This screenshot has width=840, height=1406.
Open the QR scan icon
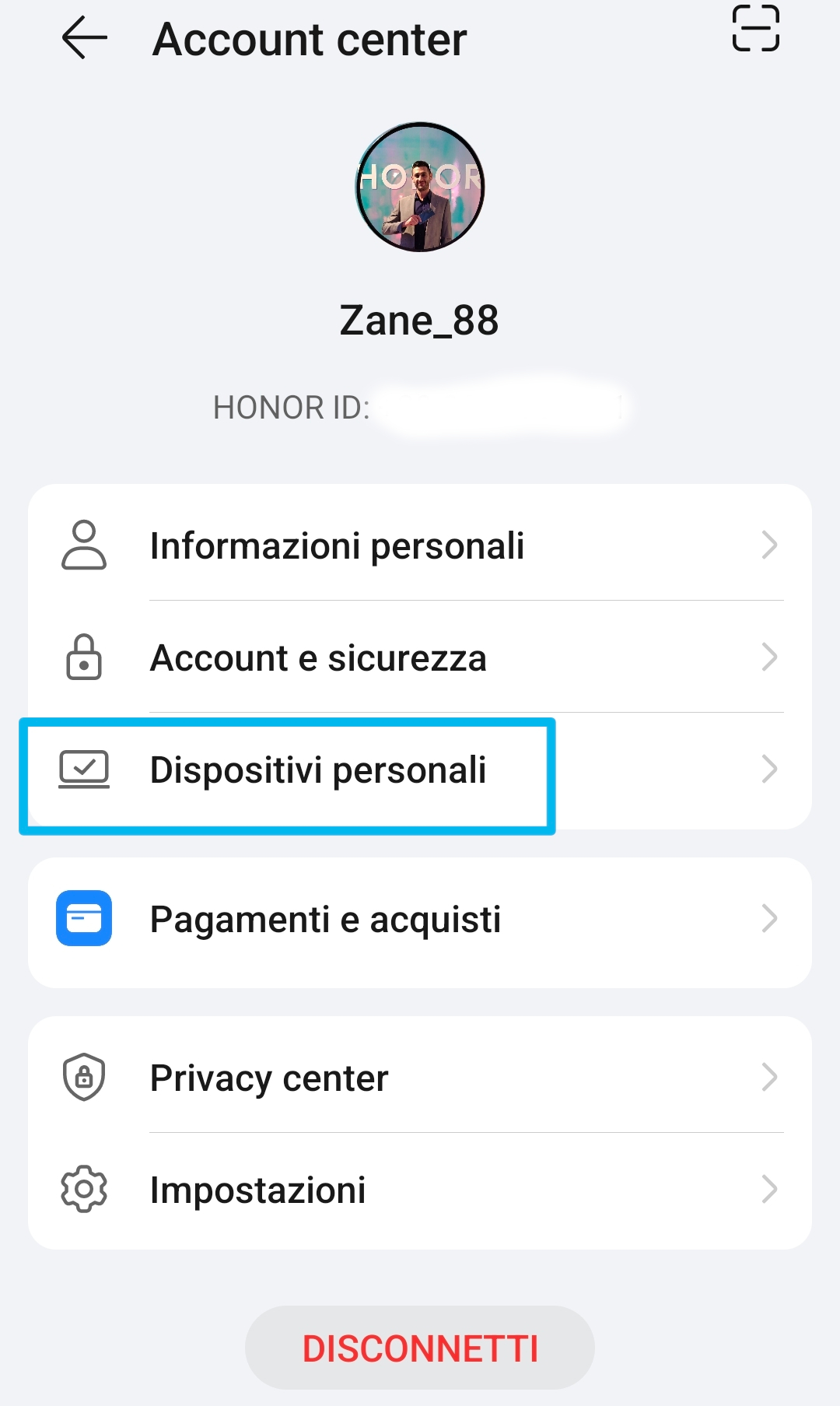click(x=755, y=29)
